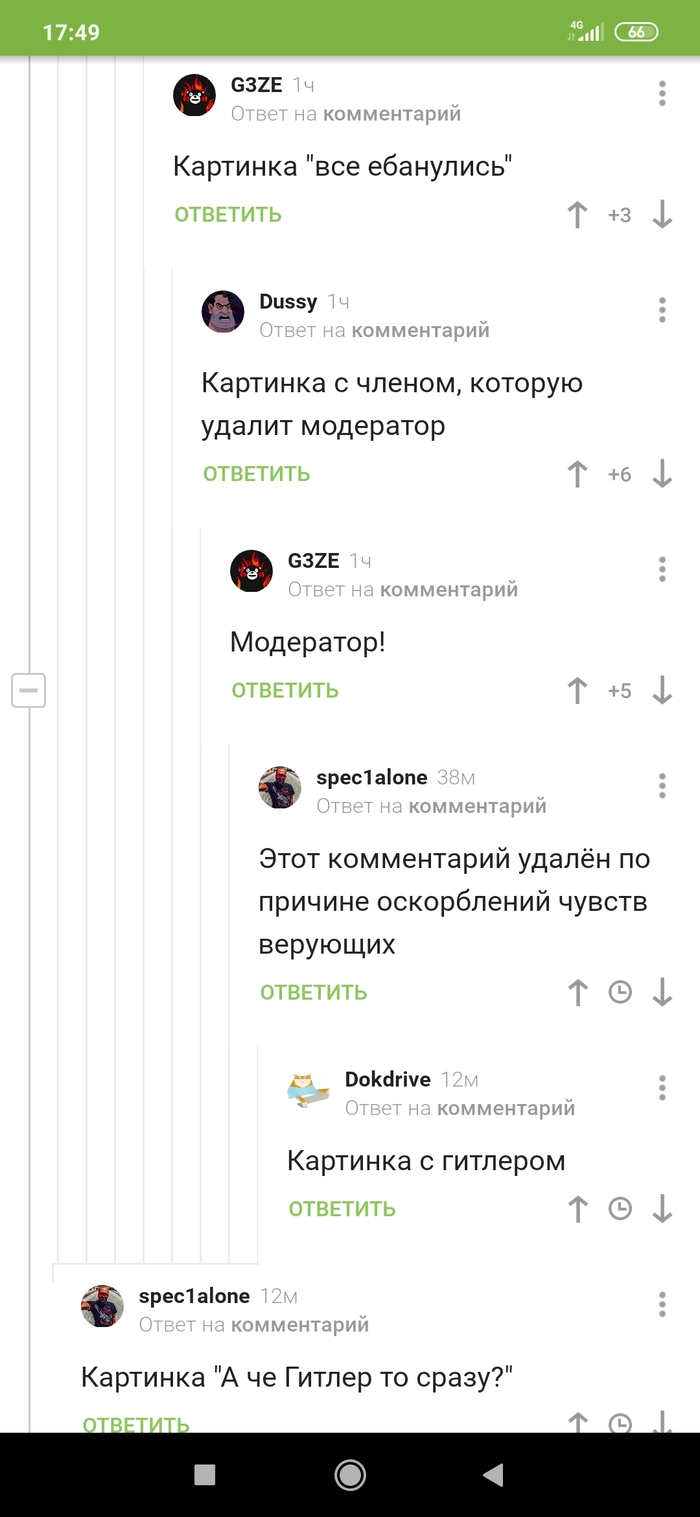Screen dimensions: 700x1517
Task: Open overflow menu on Dokdrive's comment
Action: (662, 1088)
